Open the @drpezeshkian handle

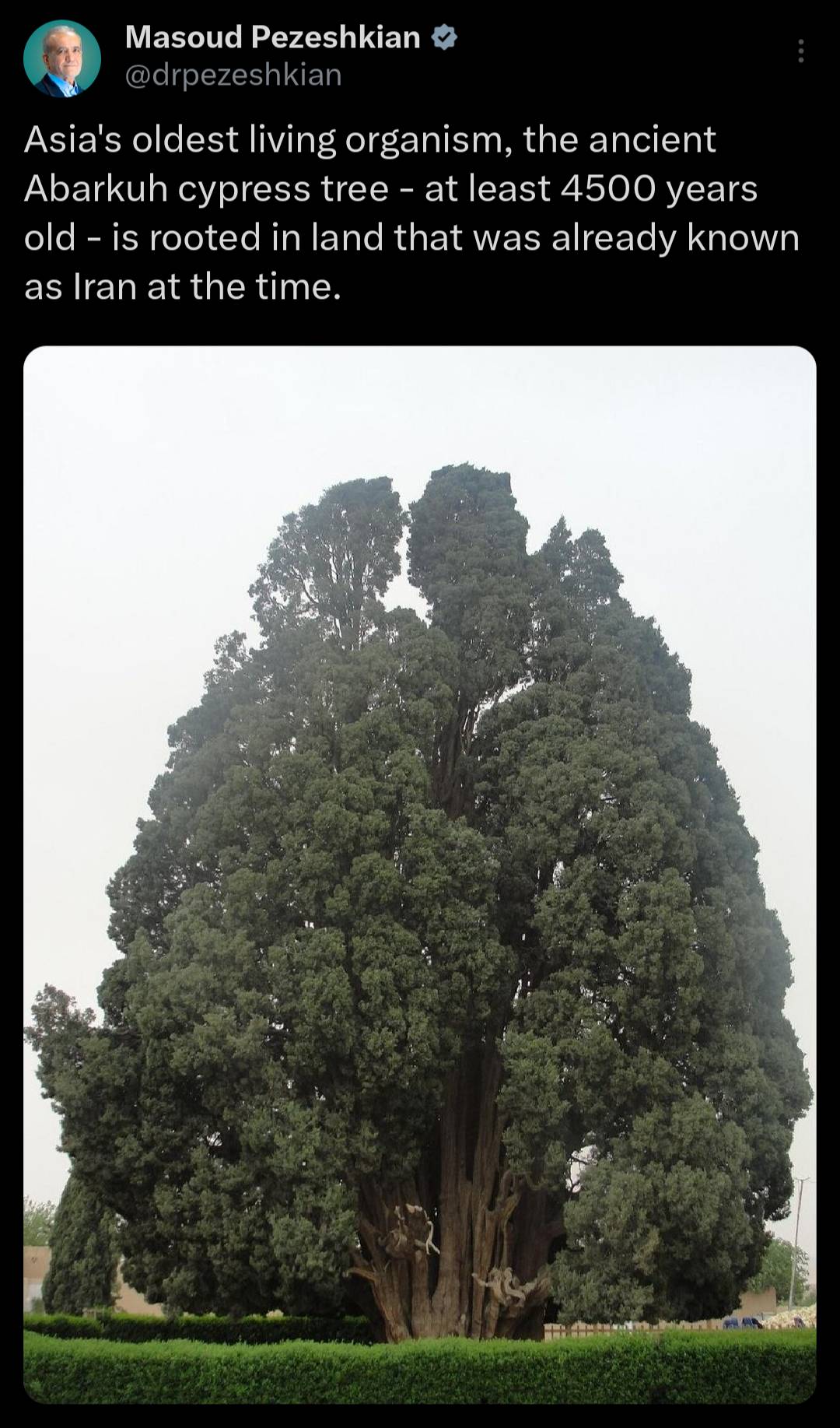pos(233,75)
